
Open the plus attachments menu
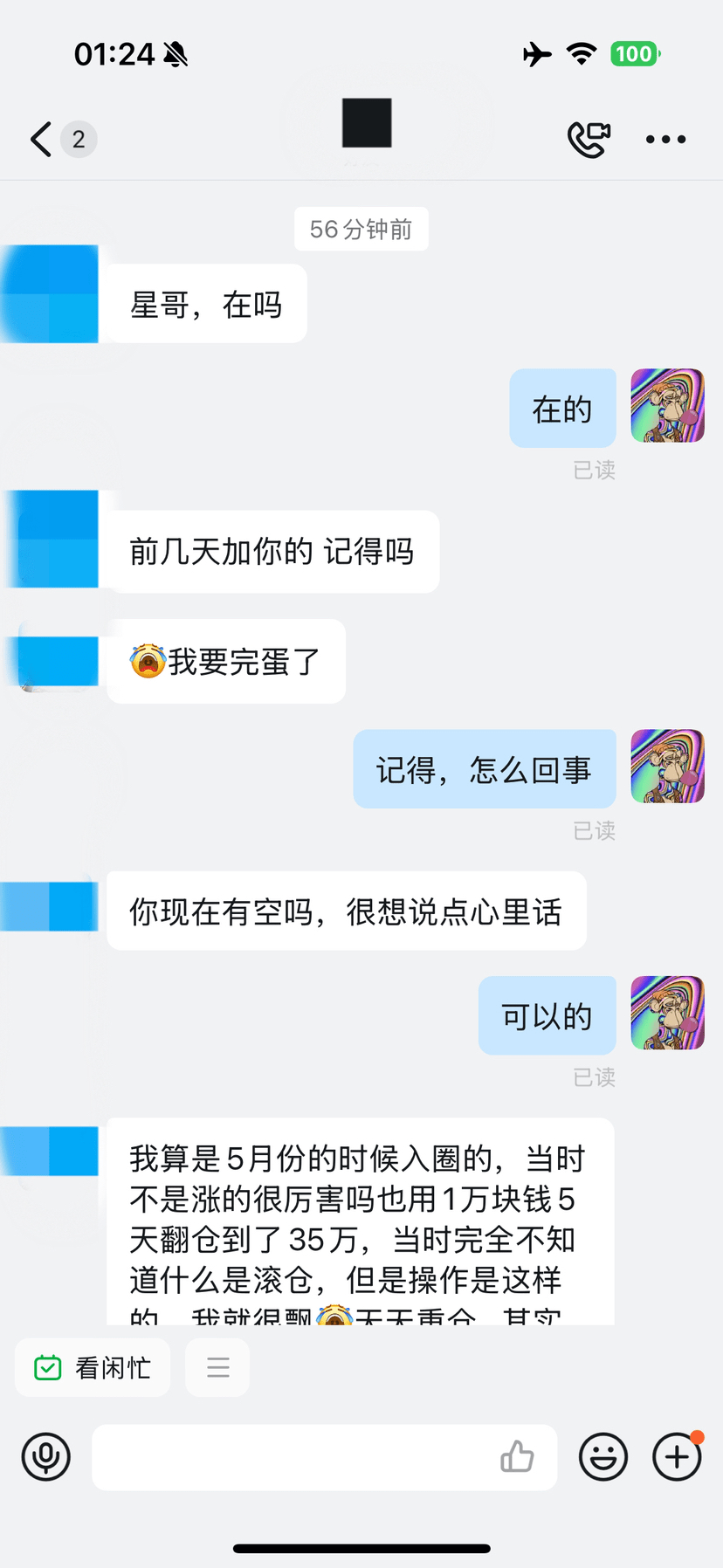click(x=677, y=1456)
